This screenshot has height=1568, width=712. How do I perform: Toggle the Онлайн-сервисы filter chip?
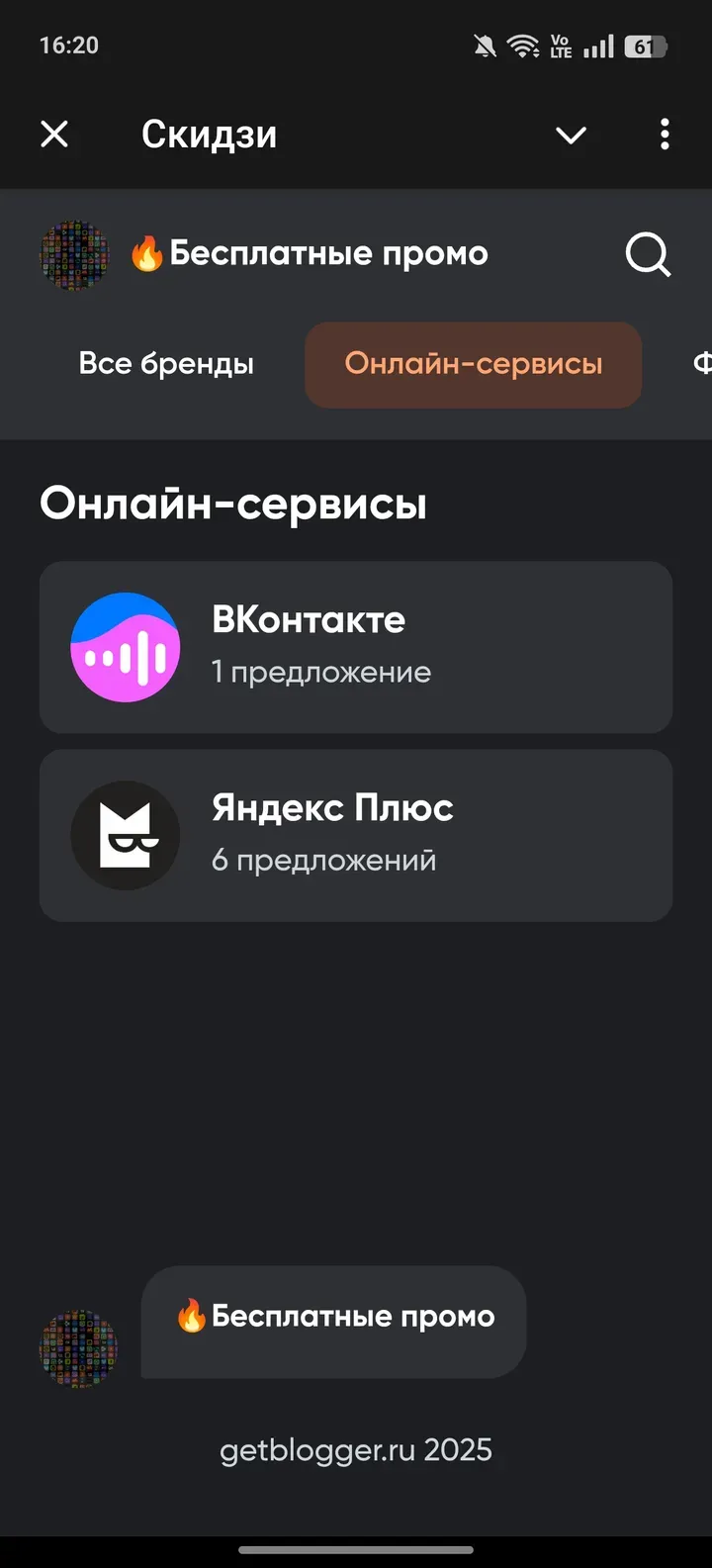point(472,364)
